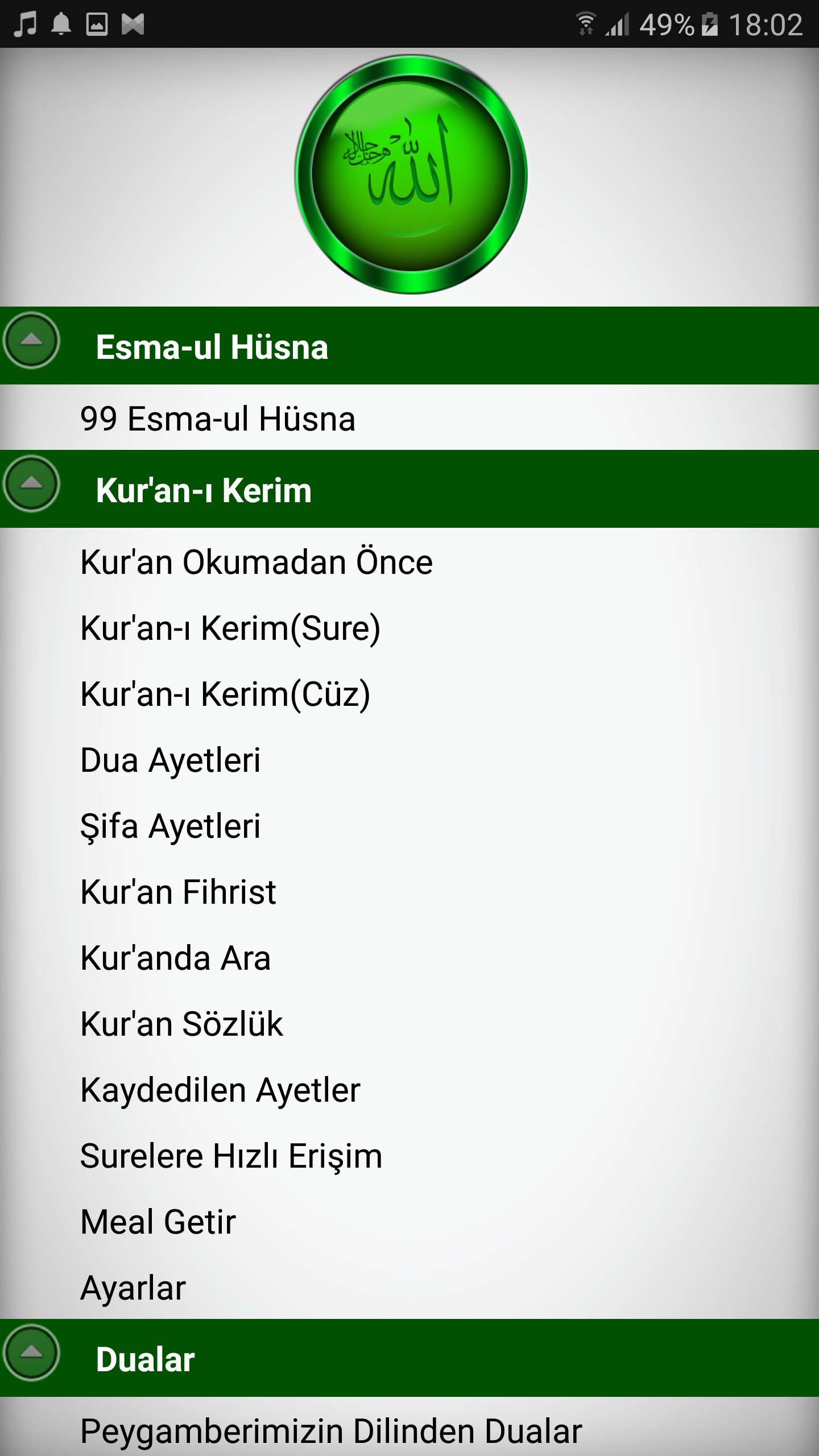
Task: Open 99 Esma-ul Hüsna
Action: pyautogui.click(x=409, y=418)
